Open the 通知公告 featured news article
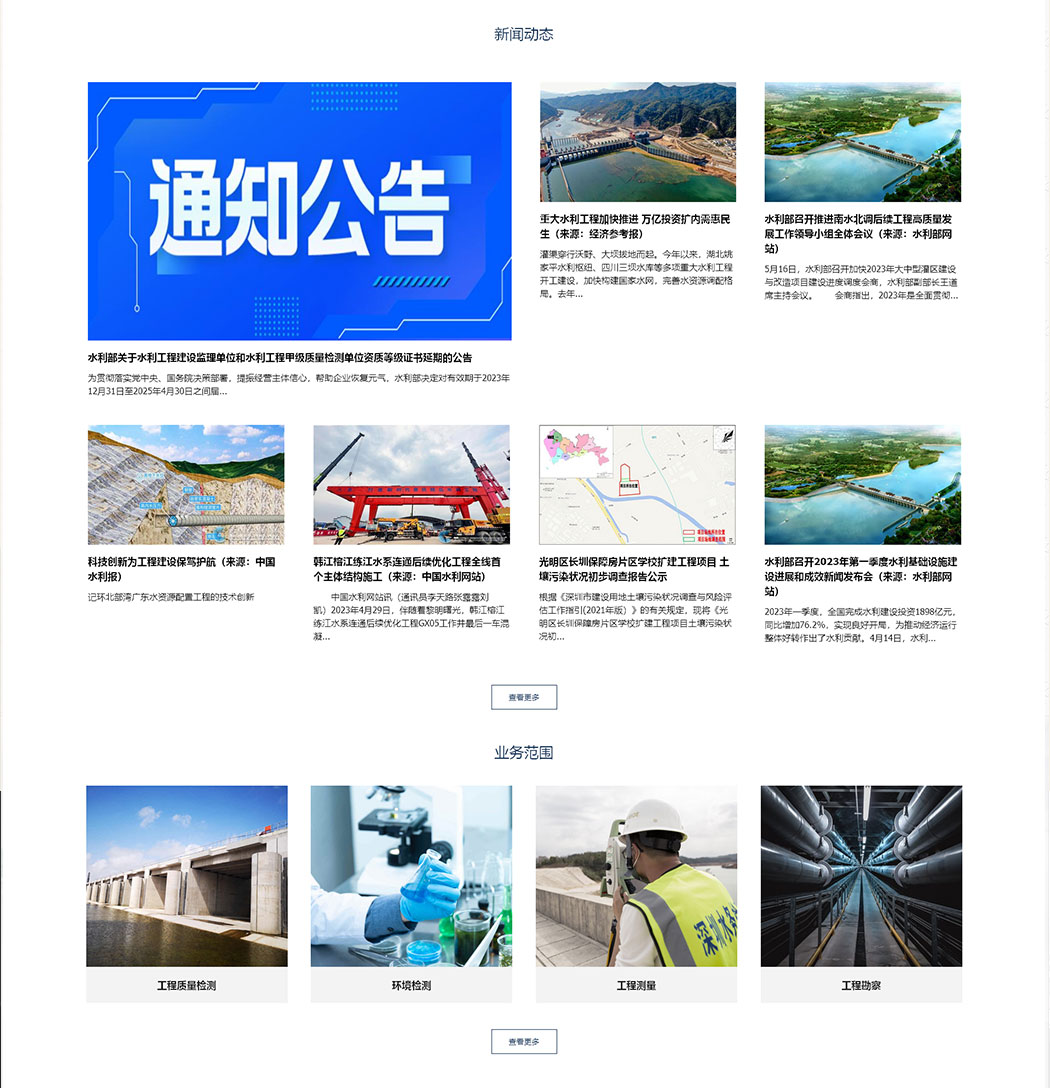The height and width of the screenshot is (1088, 1050). pyautogui.click(x=299, y=211)
